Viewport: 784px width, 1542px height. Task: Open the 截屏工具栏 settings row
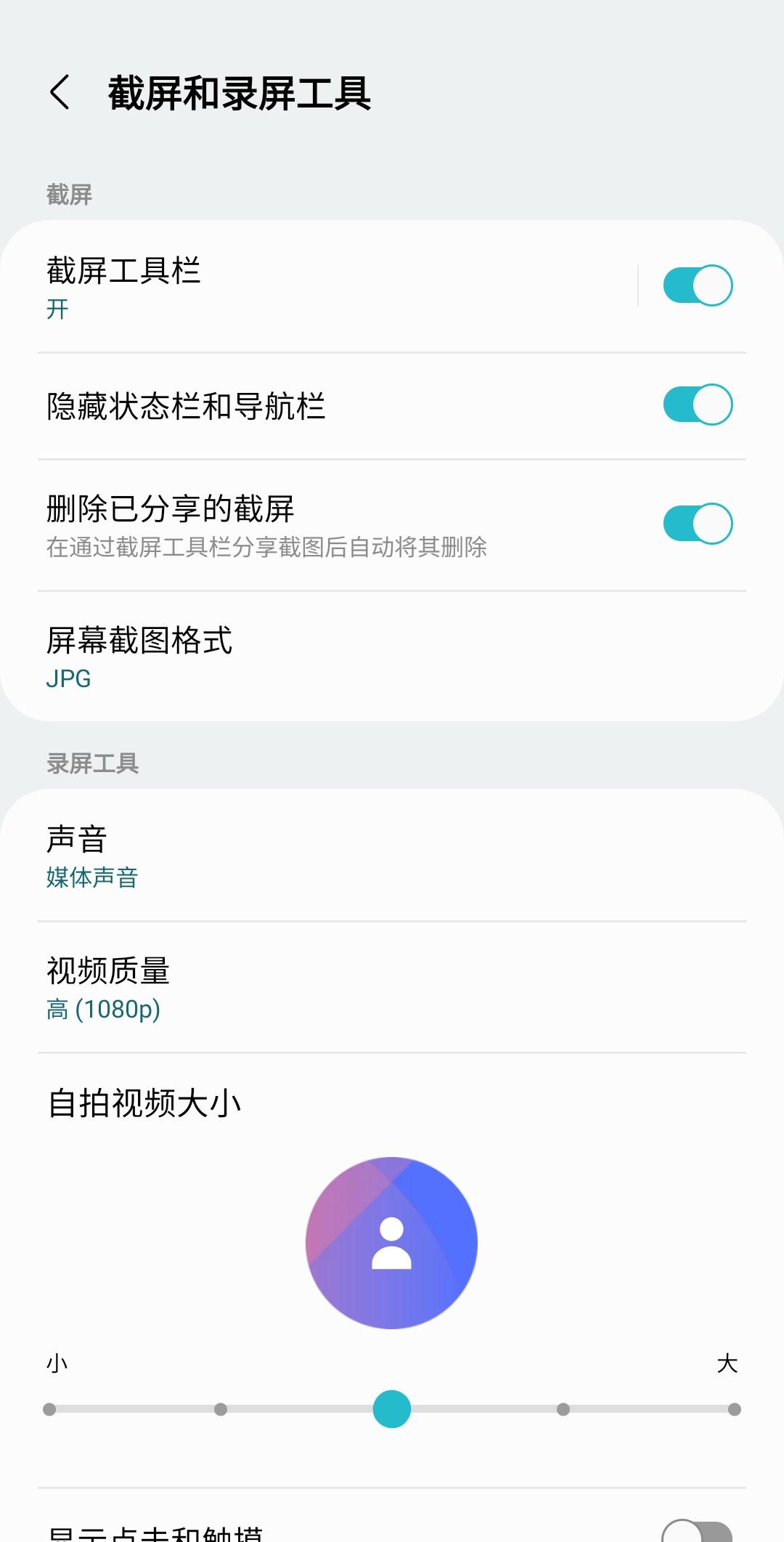[290, 287]
